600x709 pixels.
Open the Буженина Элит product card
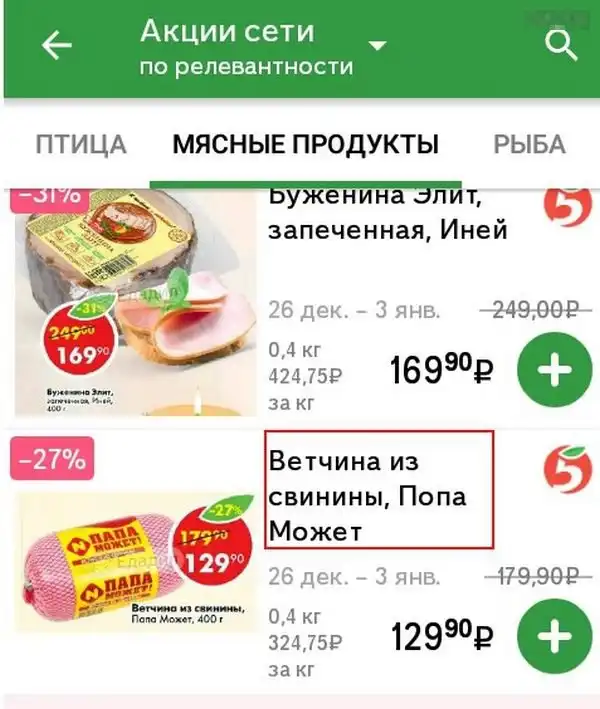click(388, 213)
